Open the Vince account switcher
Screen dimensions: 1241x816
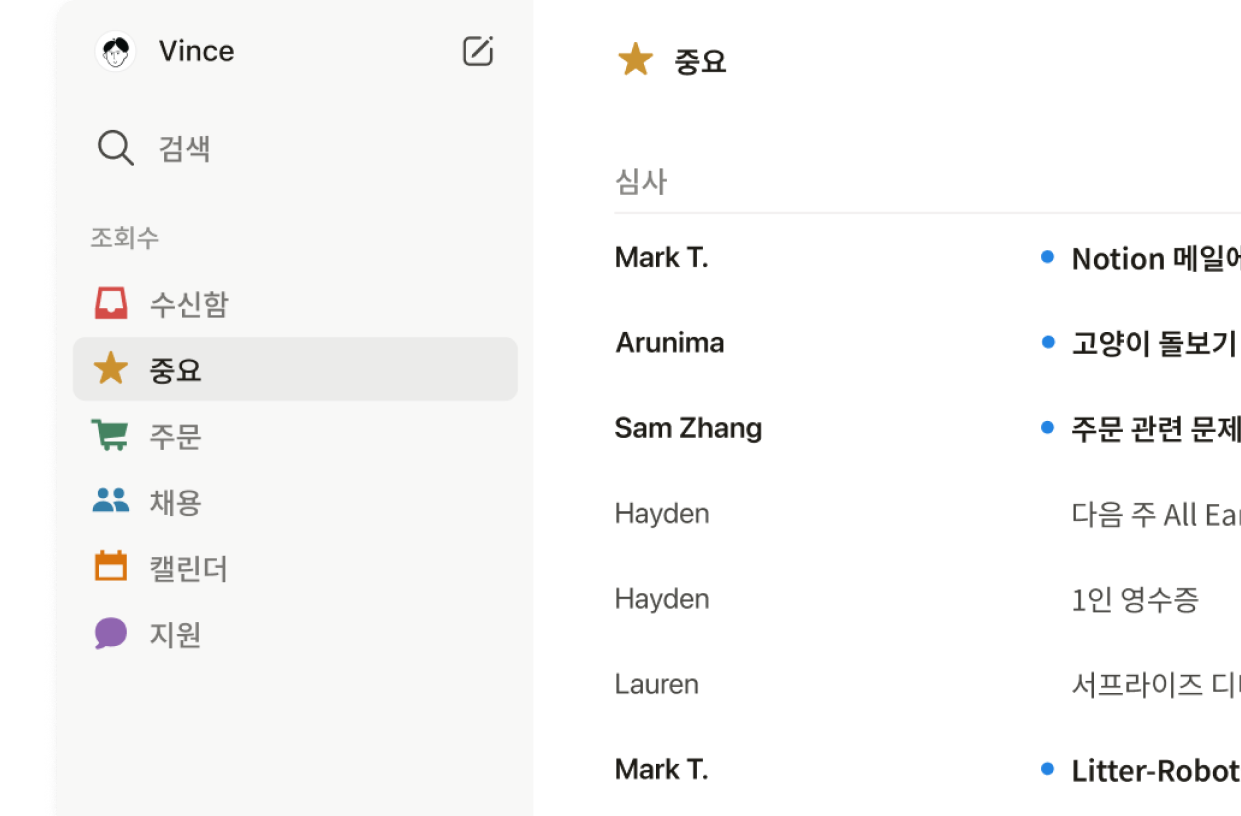click(167, 51)
